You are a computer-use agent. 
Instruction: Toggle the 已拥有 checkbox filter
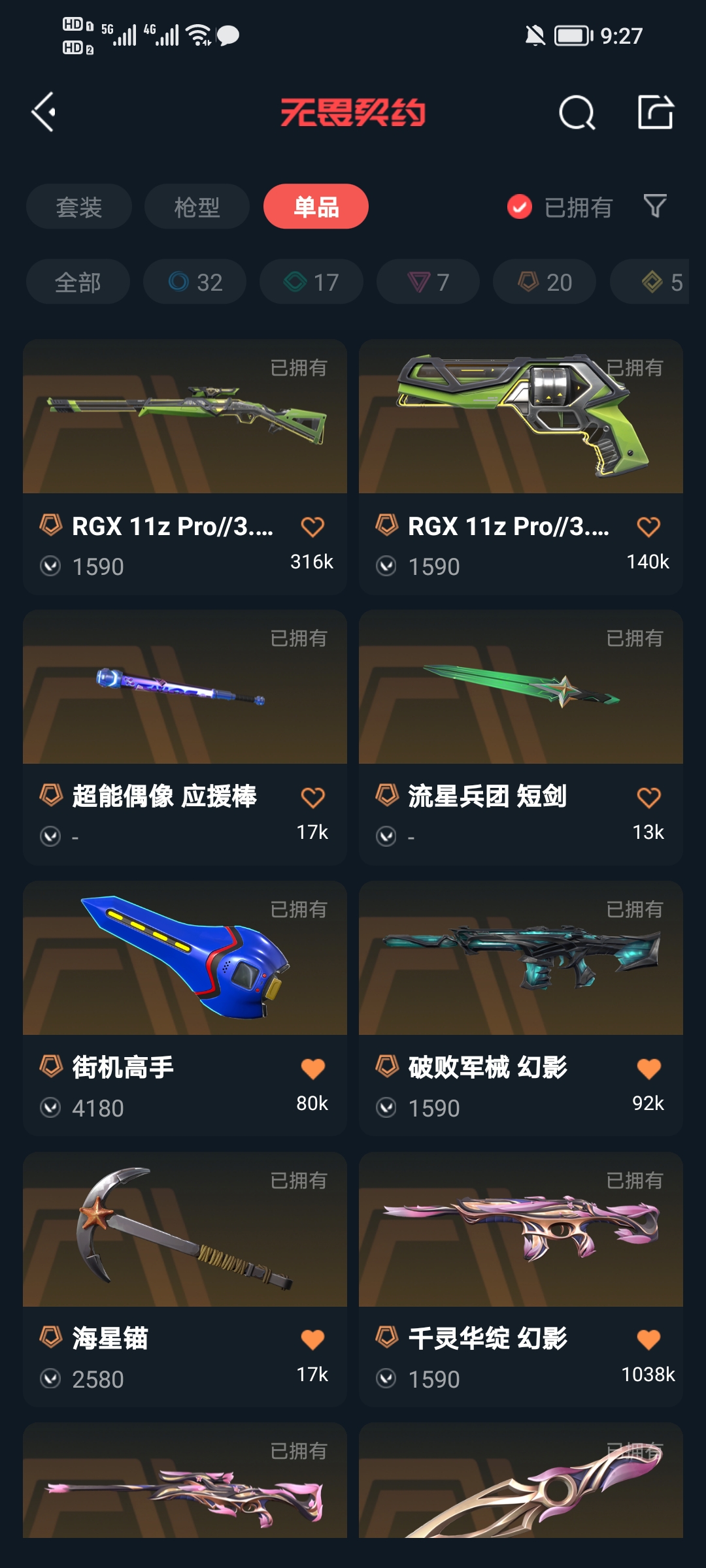pyautogui.click(x=520, y=207)
